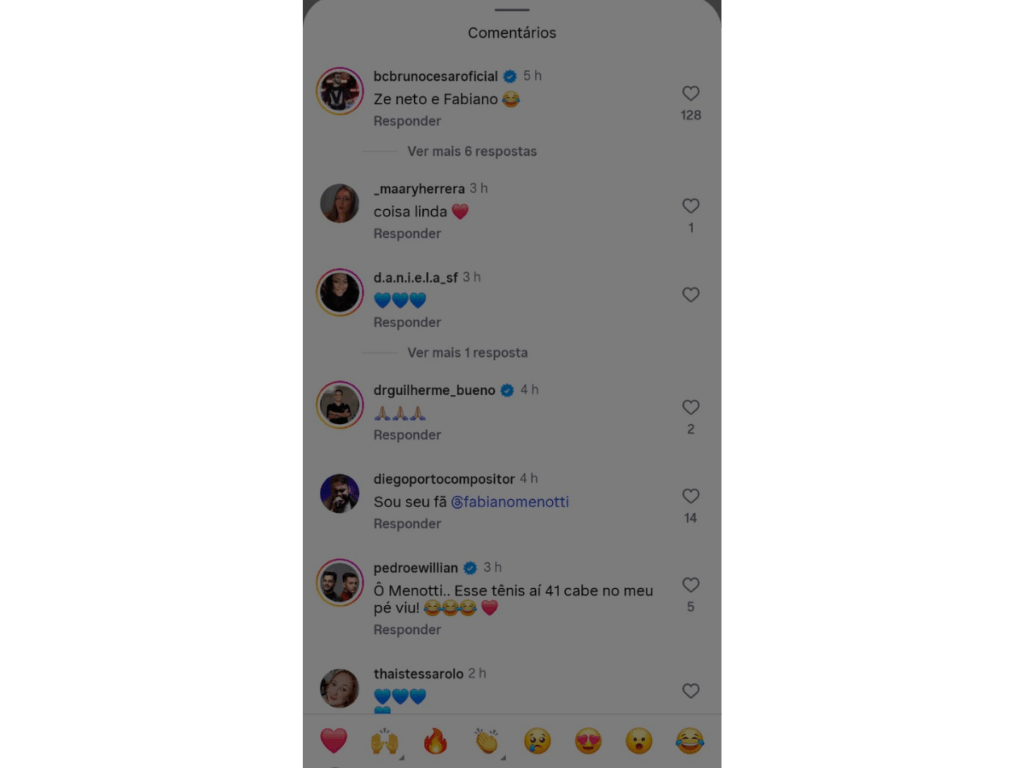The image size is (1024, 768).
Task: Open the @fabianomenotti mention link
Action: (510, 502)
